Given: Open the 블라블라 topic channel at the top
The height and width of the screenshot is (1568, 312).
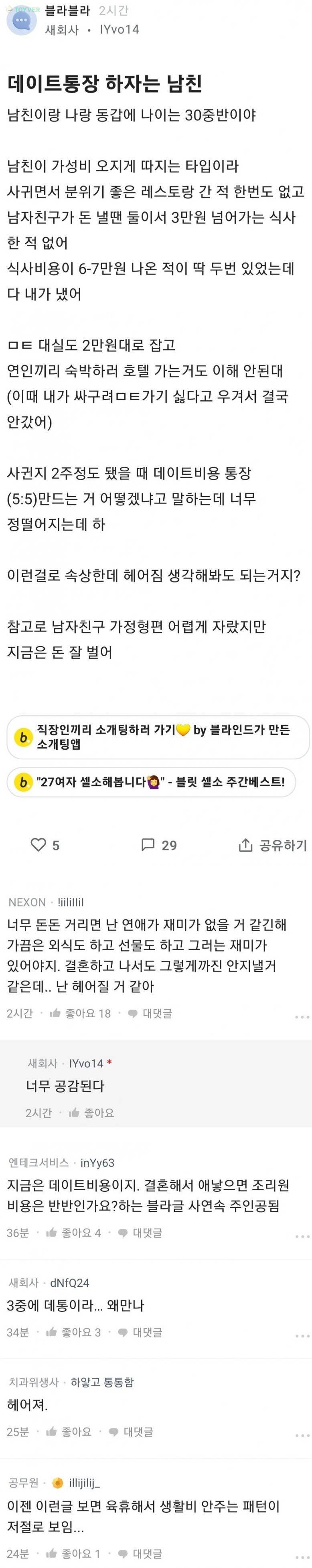Looking at the screenshot, I should tap(67, 10).
